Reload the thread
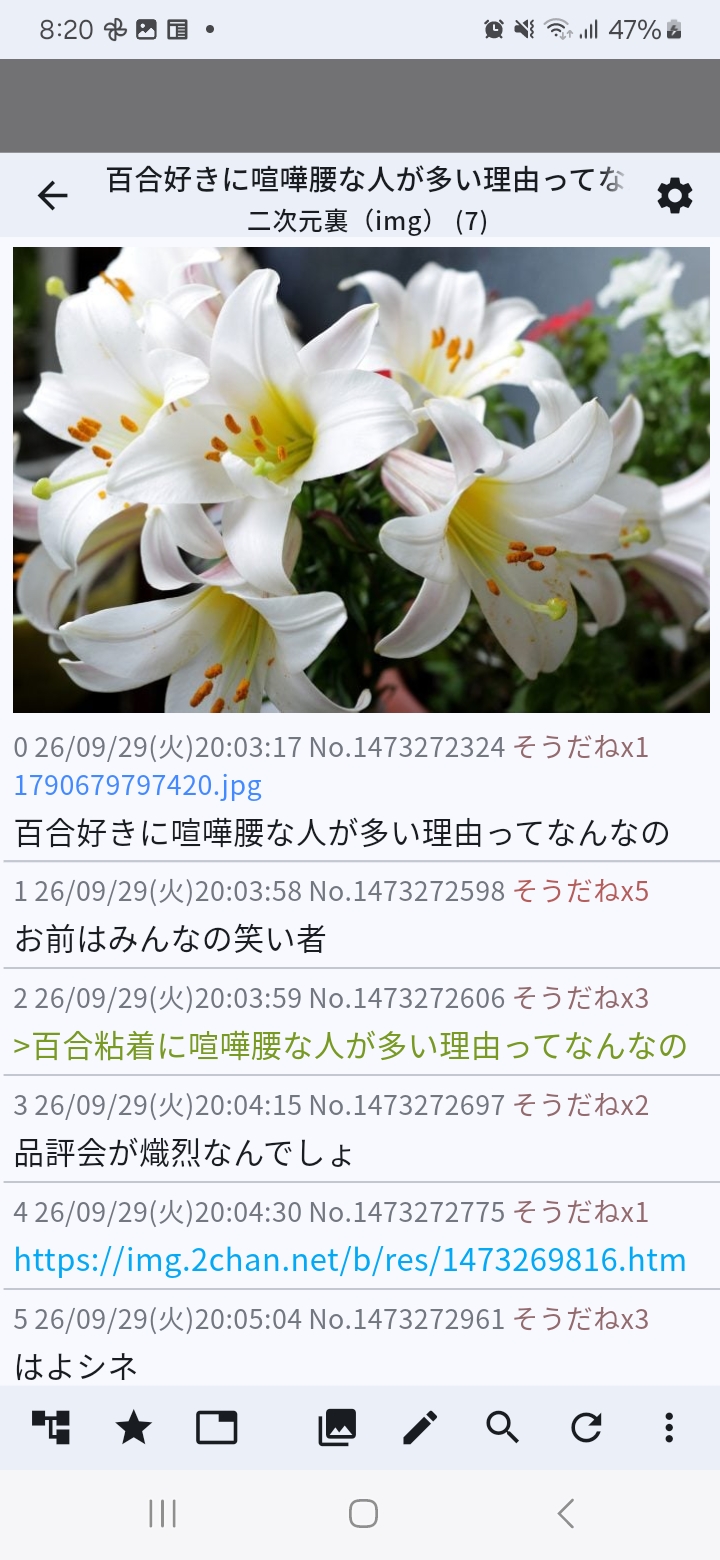Screen dimensions: 720x1560 tap(586, 1427)
